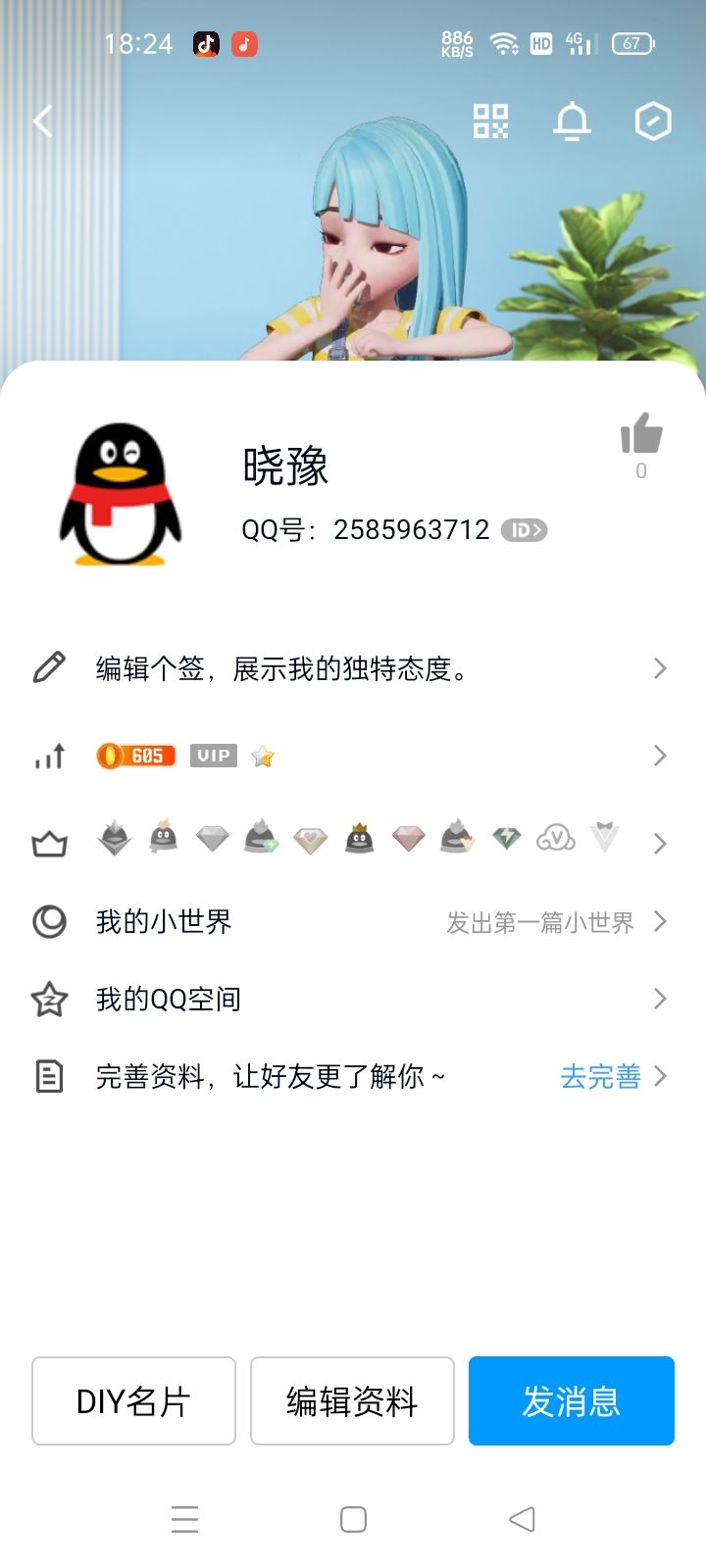Tap the penguin profile avatar

tap(121, 495)
